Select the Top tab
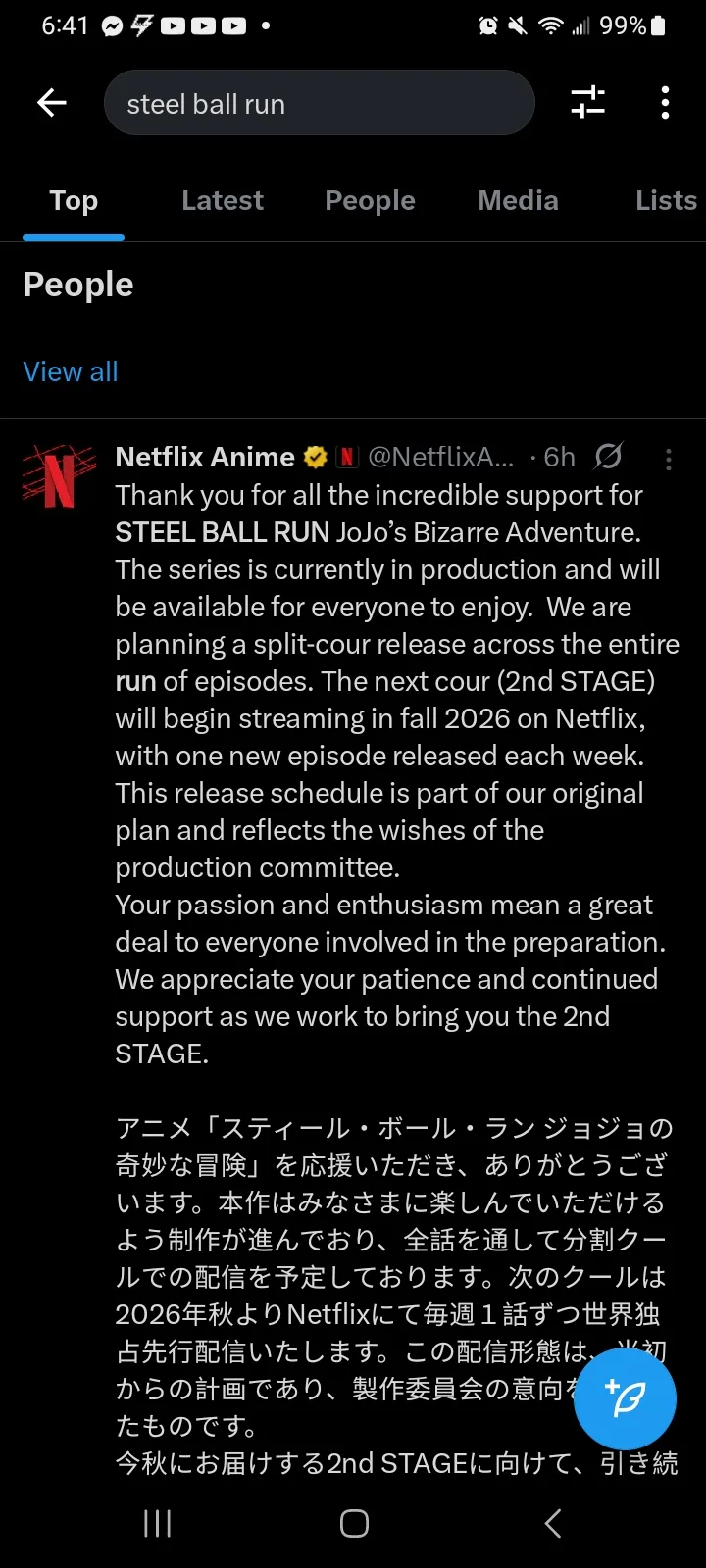 74,201
